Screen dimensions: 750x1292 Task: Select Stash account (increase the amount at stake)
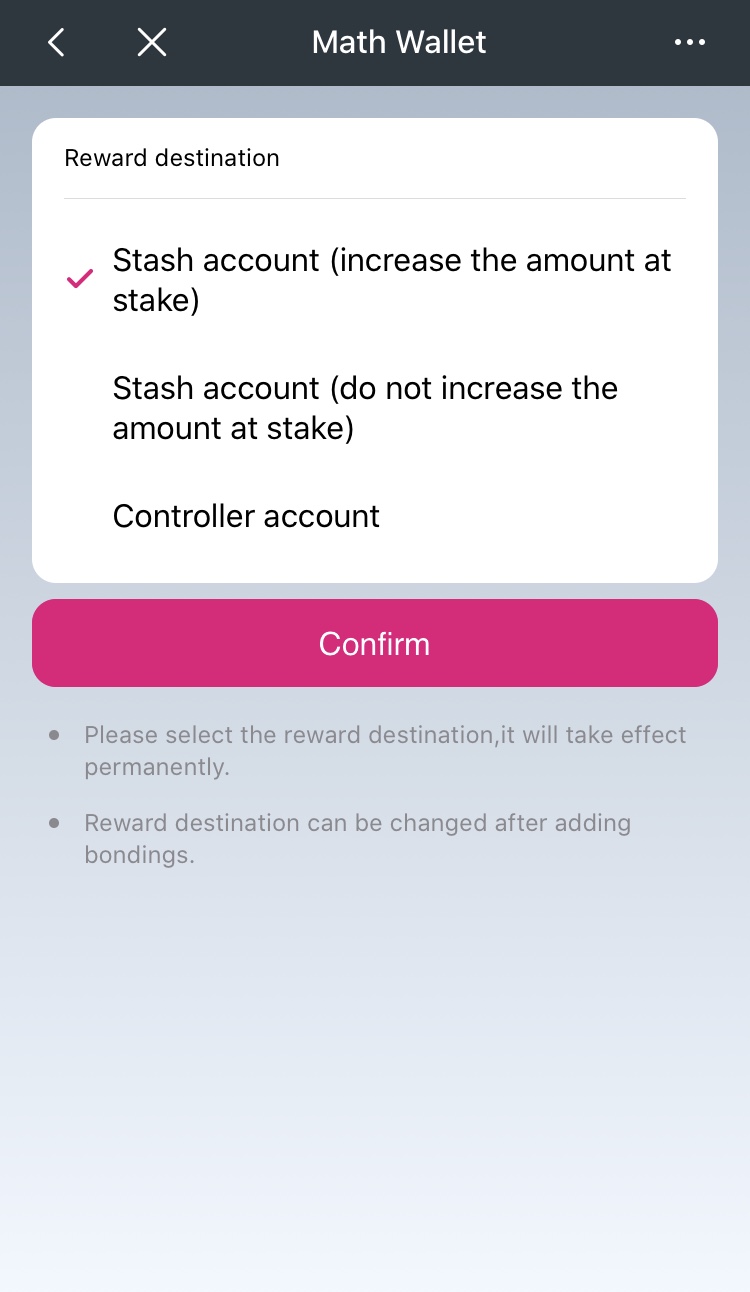391,280
